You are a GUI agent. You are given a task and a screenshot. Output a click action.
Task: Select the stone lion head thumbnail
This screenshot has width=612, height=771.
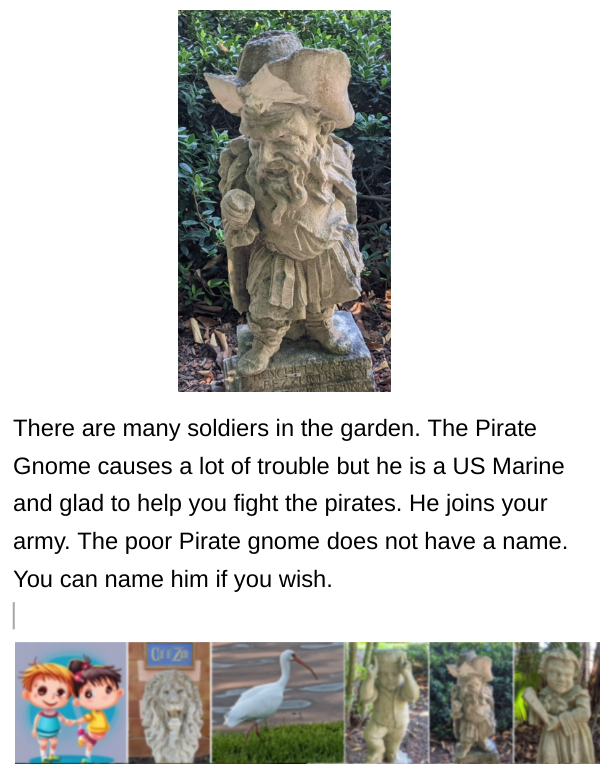169,702
